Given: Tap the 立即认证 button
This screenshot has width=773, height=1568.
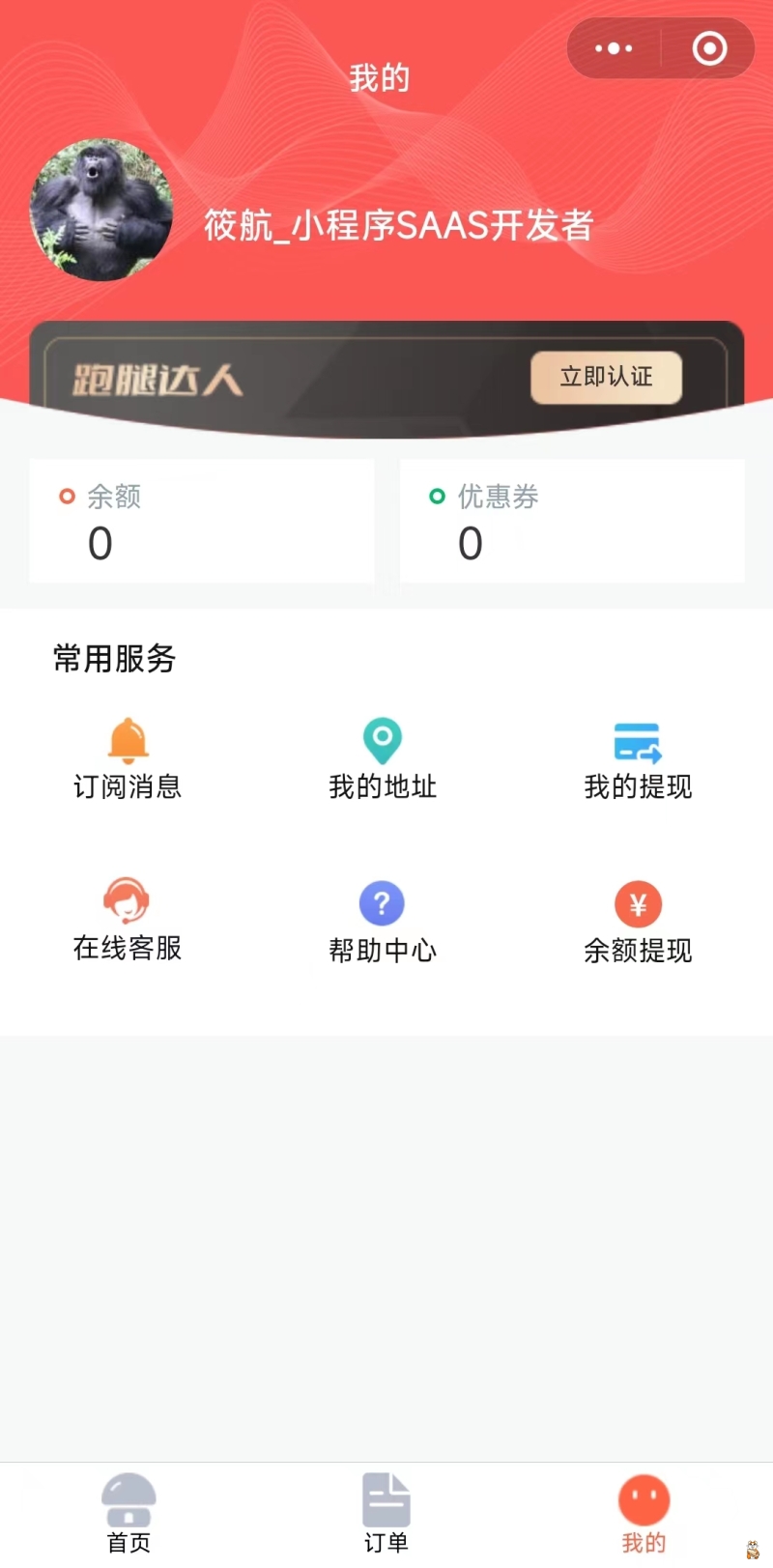Looking at the screenshot, I should pyautogui.click(x=606, y=377).
